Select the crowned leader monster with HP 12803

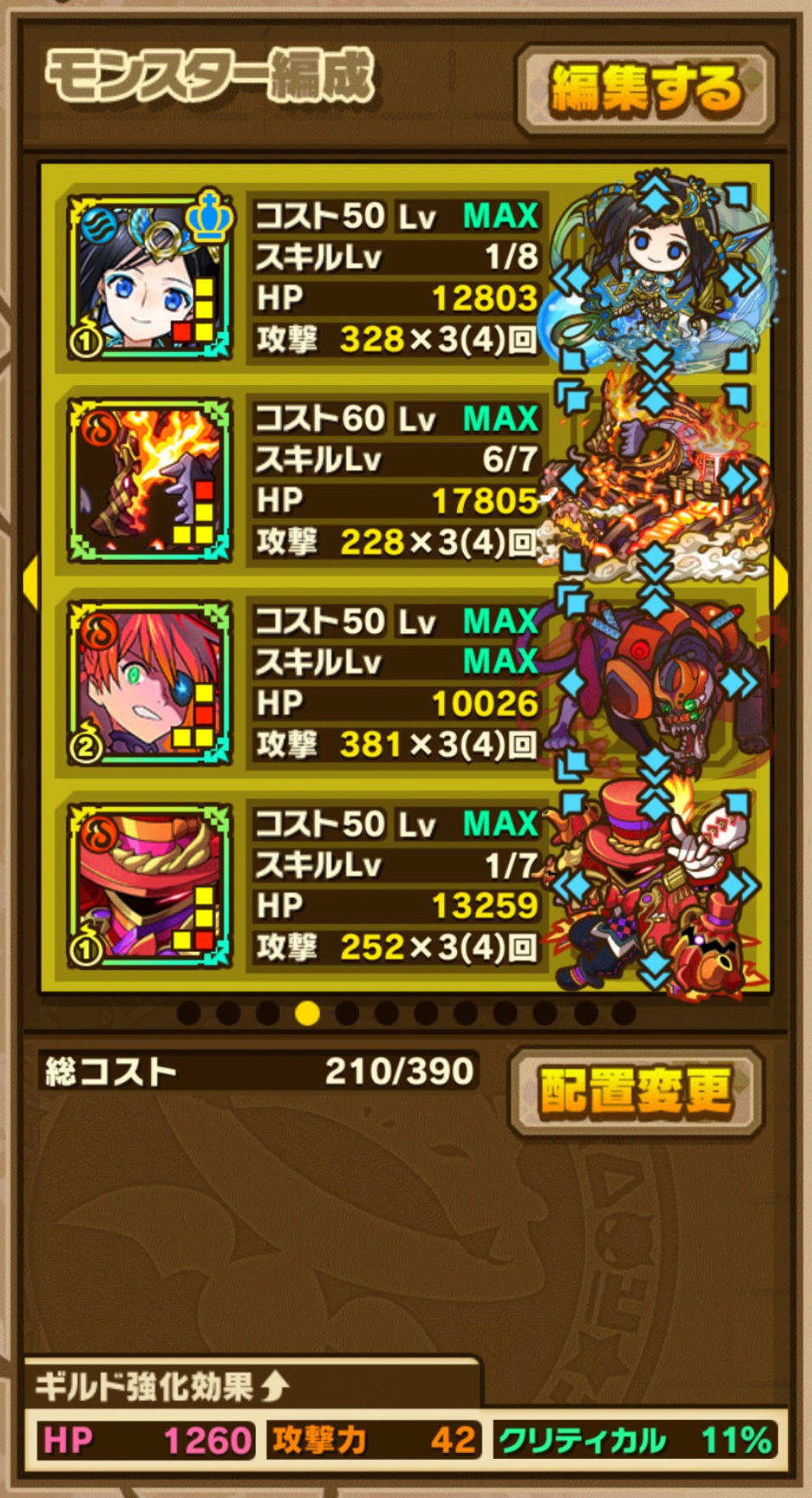click(x=149, y=278)
